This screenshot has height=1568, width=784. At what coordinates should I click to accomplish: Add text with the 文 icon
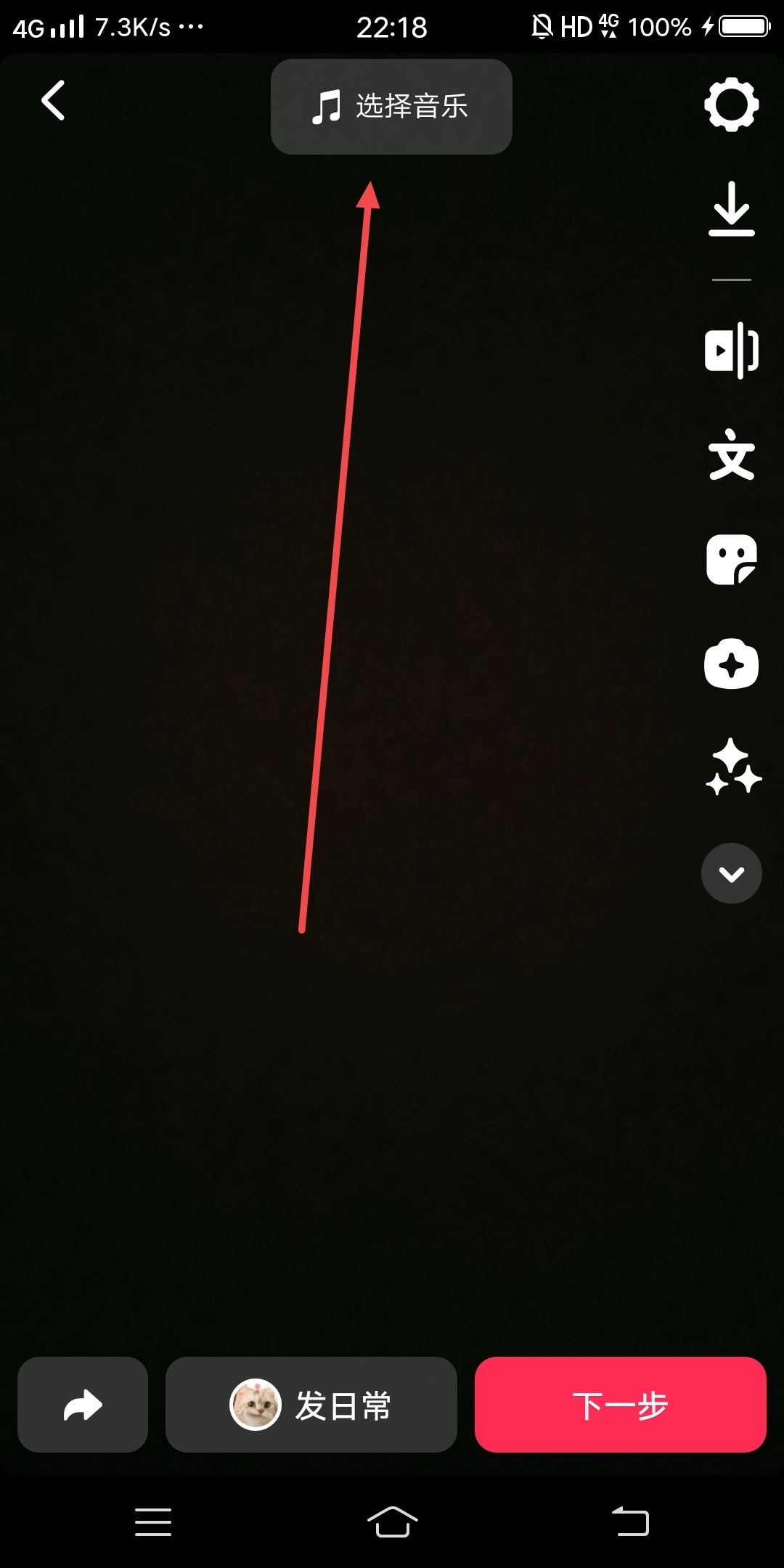tap(731, 456)
